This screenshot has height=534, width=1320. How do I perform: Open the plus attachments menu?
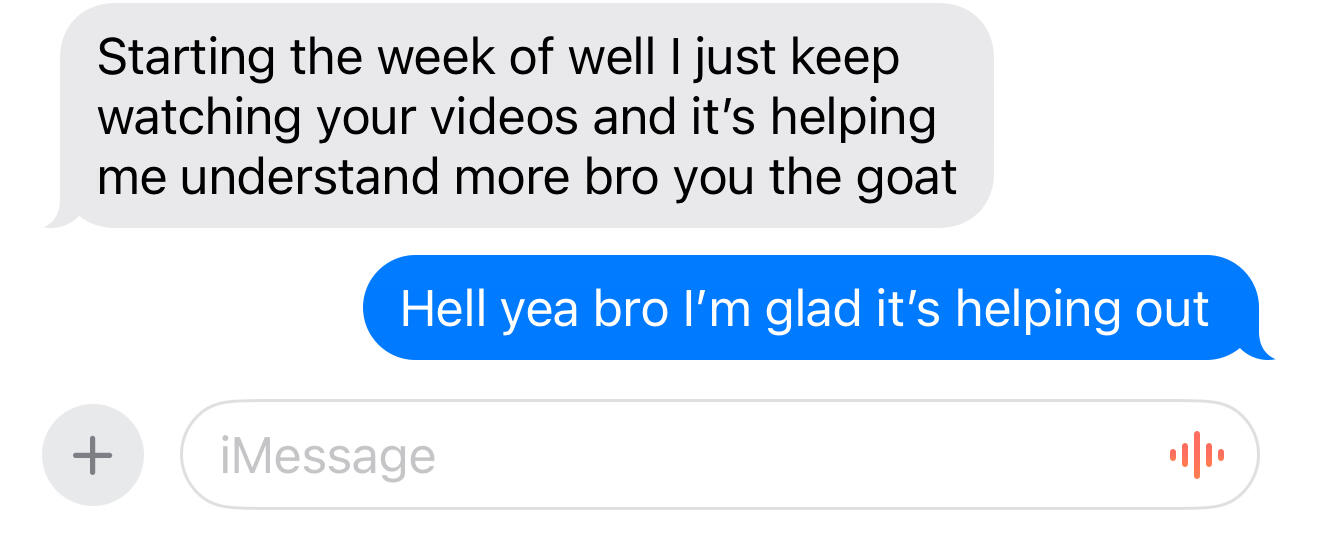coord(93,456)
